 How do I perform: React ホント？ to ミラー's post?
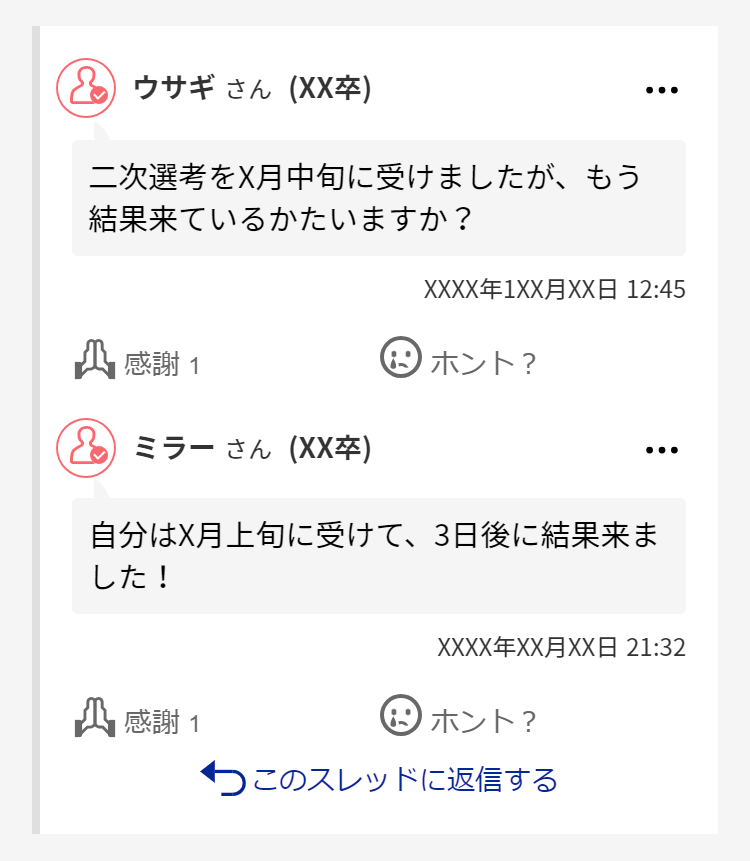click(459, 718)
